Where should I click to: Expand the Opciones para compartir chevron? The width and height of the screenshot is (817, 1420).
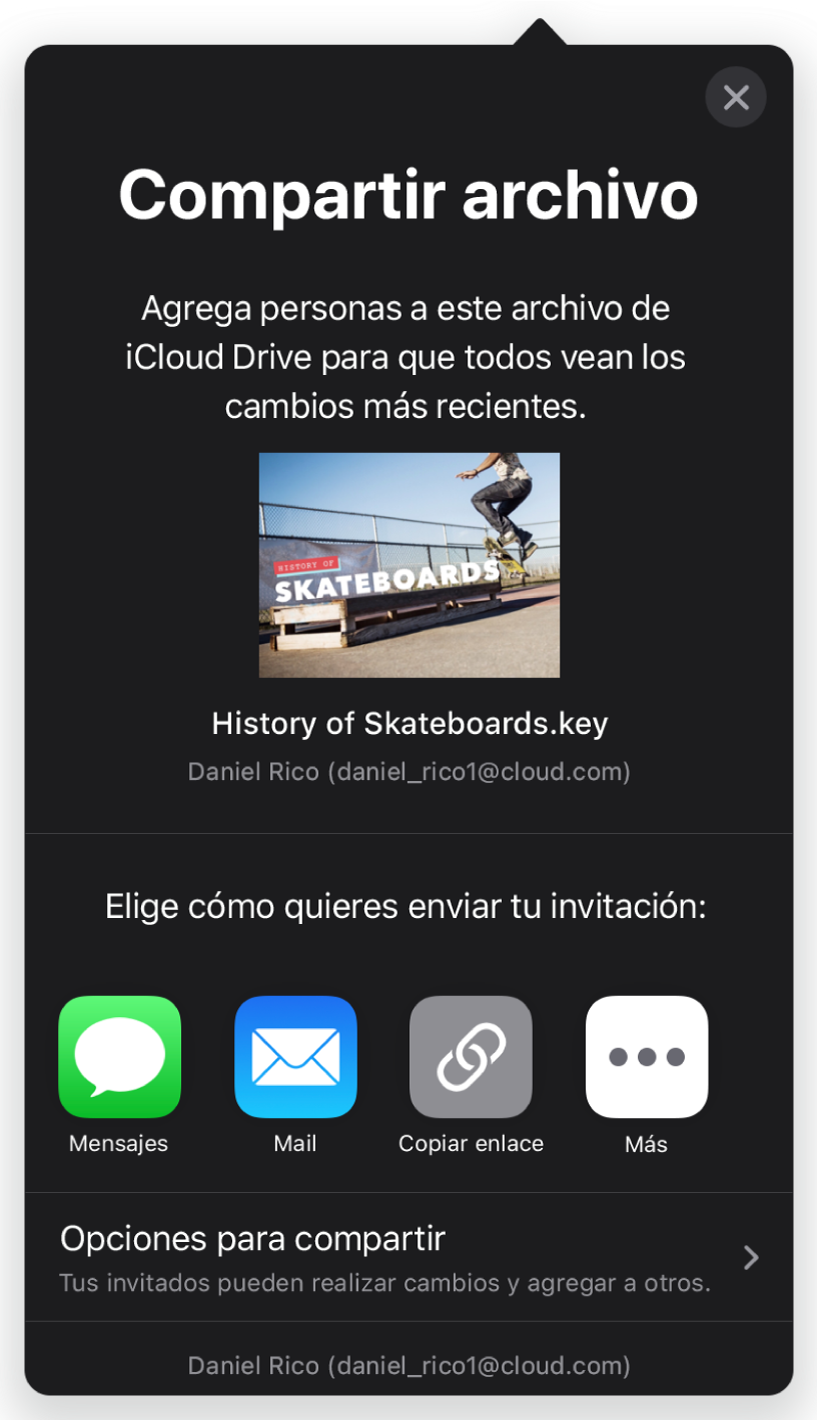click(751, 1257)
